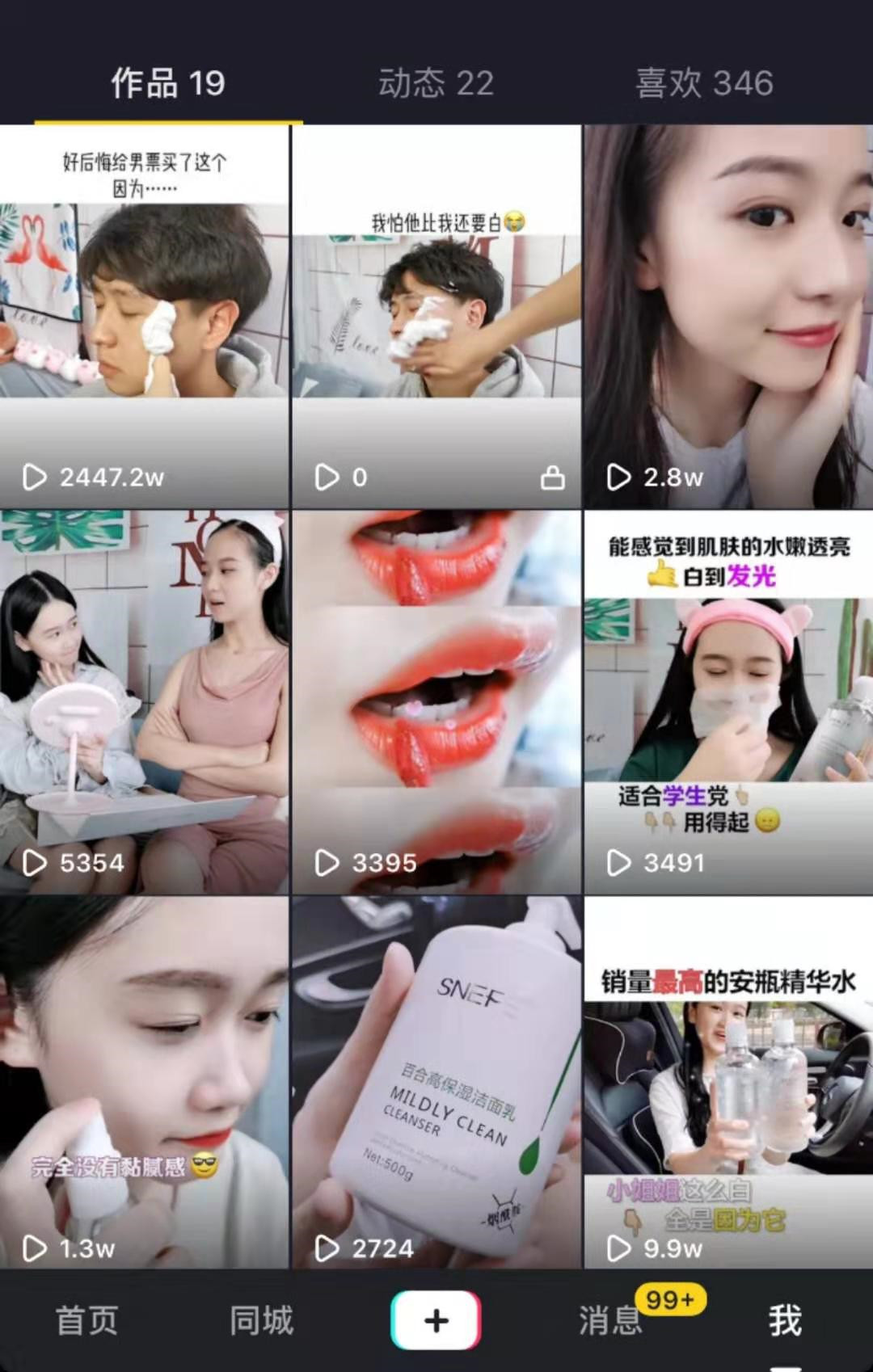873x1372 pixels.
Task: Play the 白到发光 video with 3491 views
Action: 728,701
